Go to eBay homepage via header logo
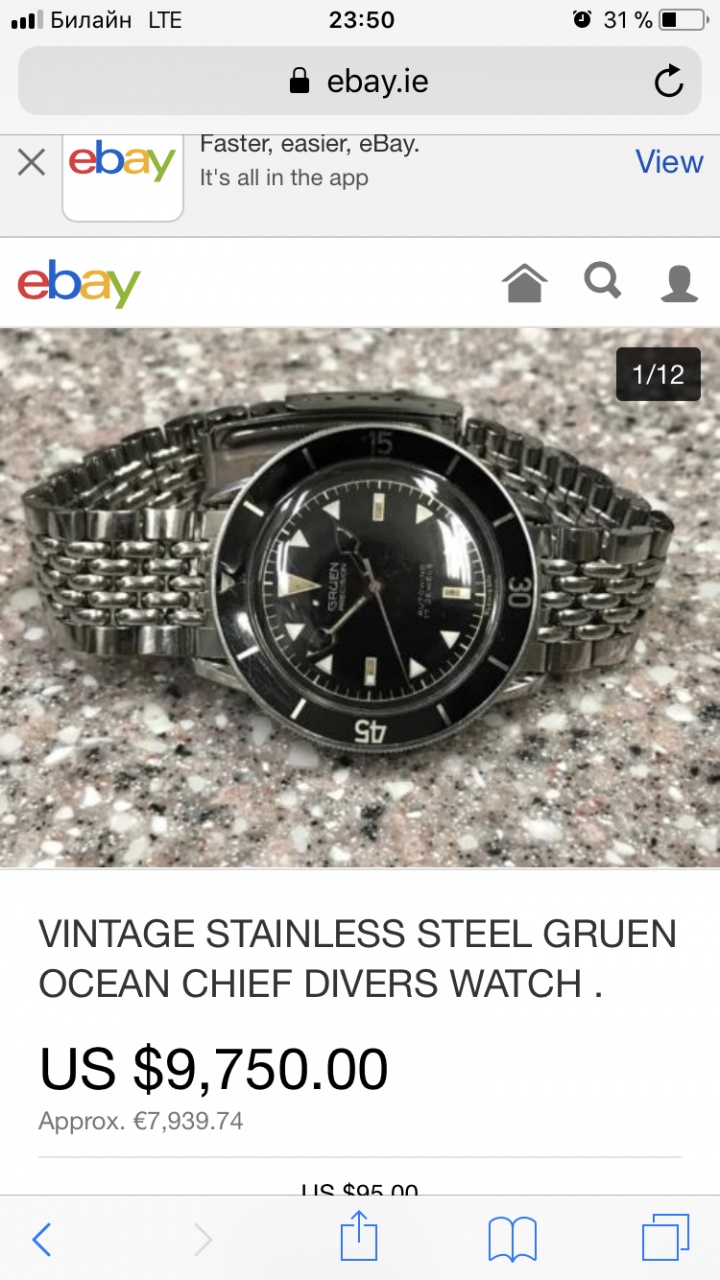The image size is (720, 1280). 79,284
